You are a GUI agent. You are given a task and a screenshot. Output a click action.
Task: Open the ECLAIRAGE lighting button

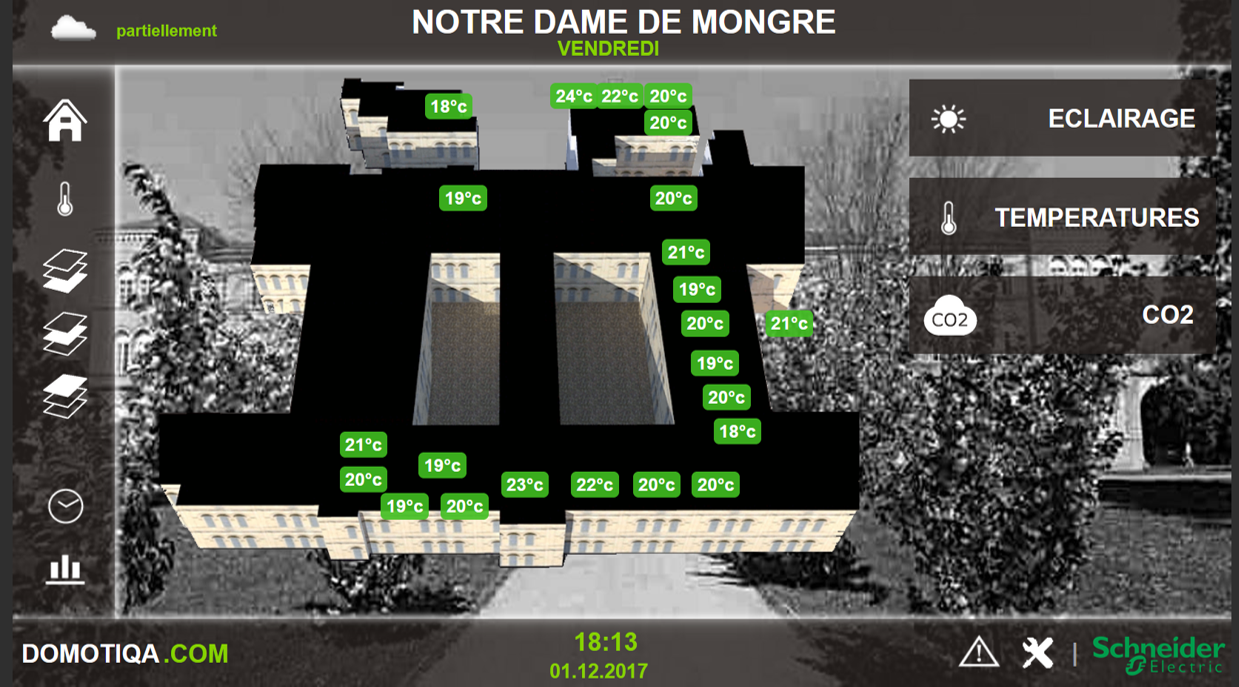[1062, 119]
